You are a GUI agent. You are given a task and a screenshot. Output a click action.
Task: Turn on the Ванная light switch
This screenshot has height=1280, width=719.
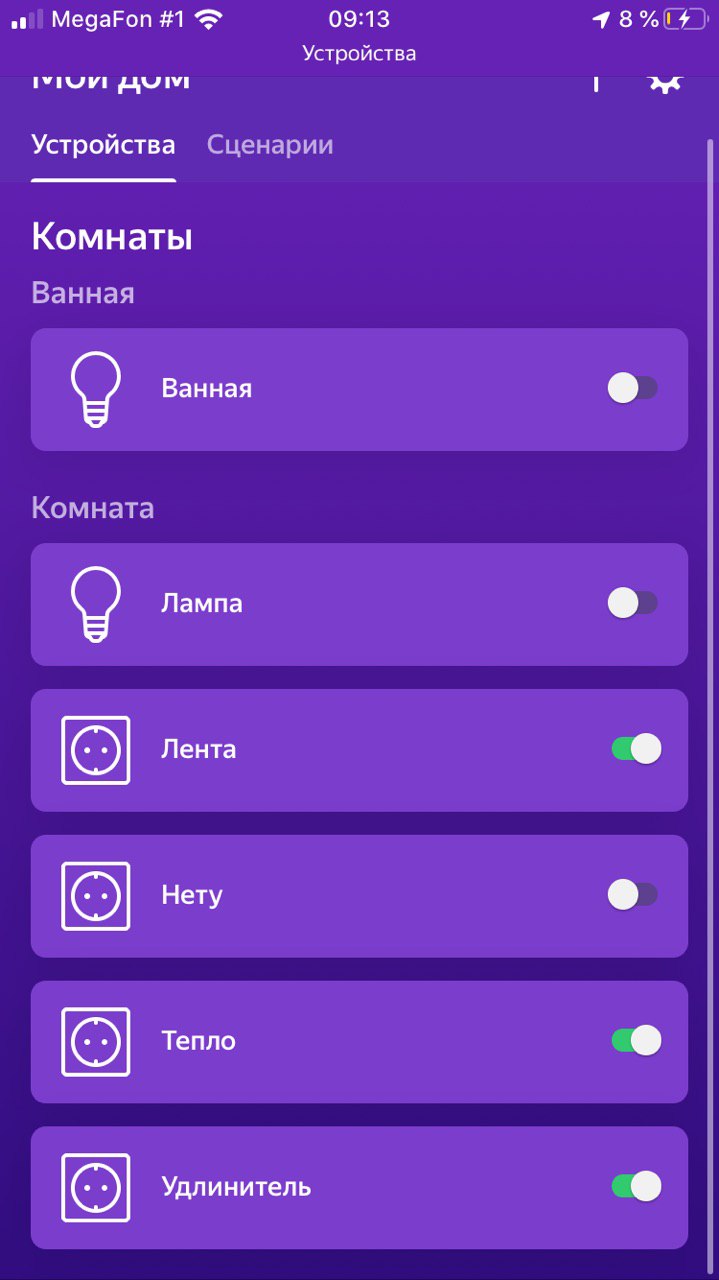click(x=632, y=388)
